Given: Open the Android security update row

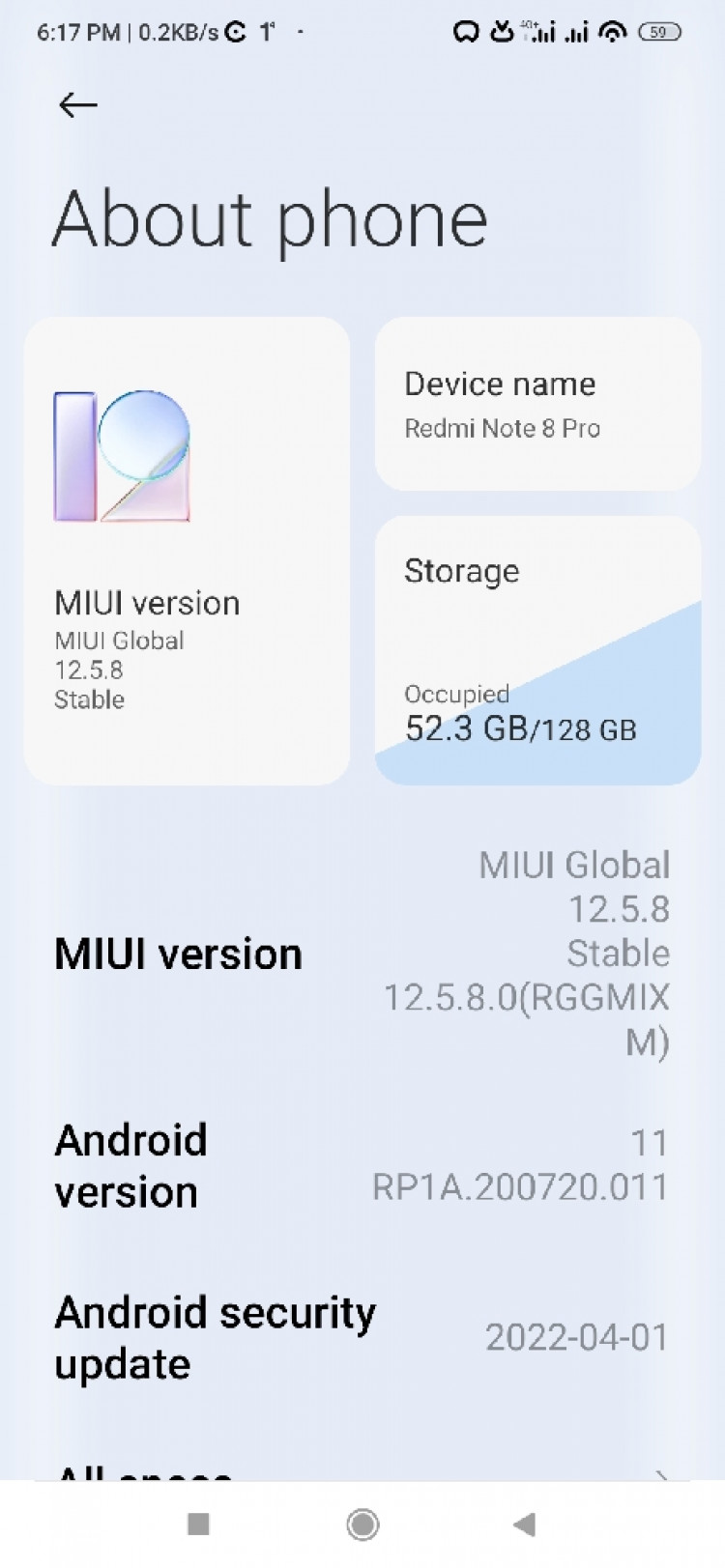Looking at the screenshot, I should (362, 1338).
